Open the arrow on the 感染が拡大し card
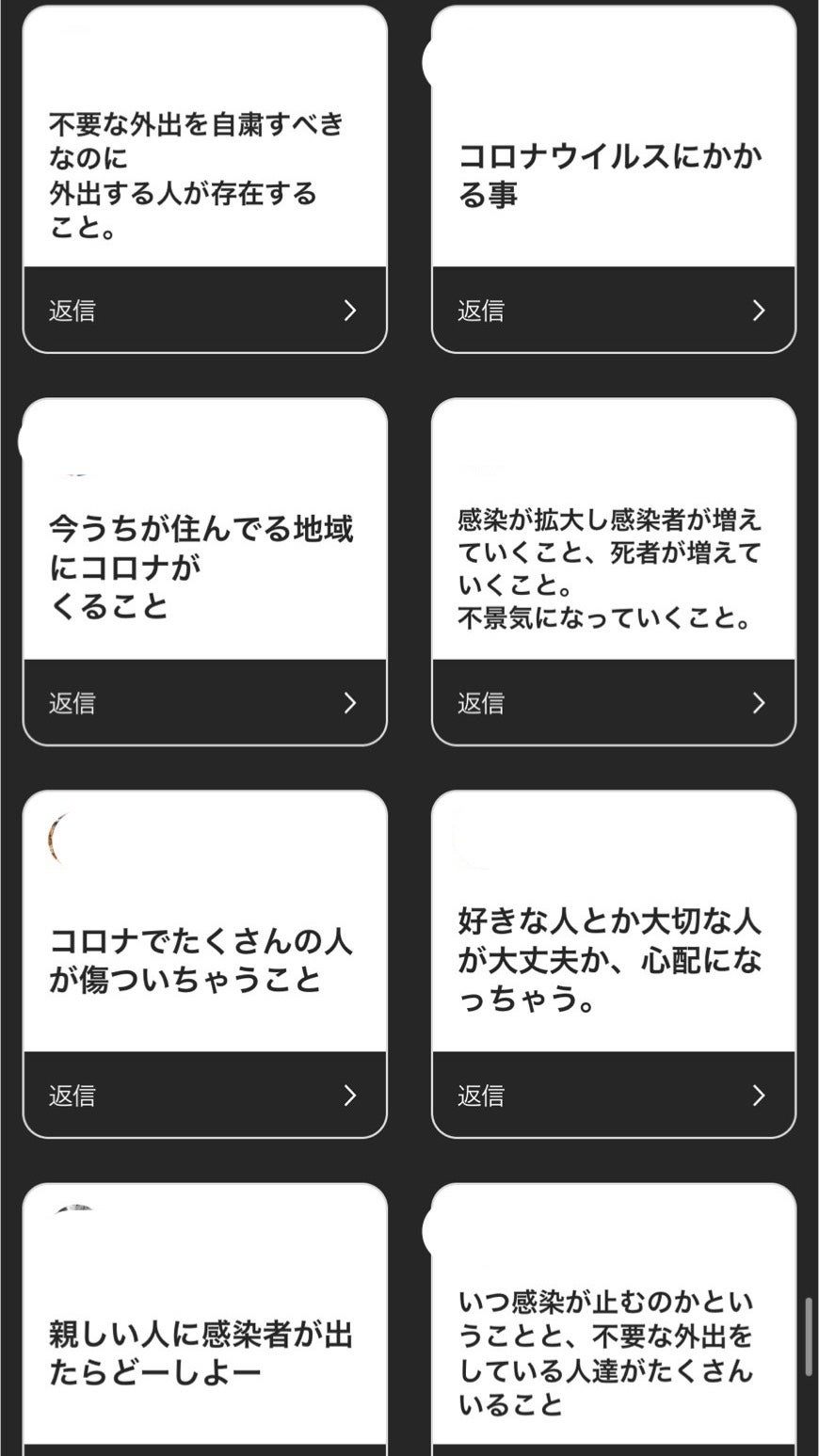Image resolution: width=819 pixels, height=1456 pixels. click(760, 703)
